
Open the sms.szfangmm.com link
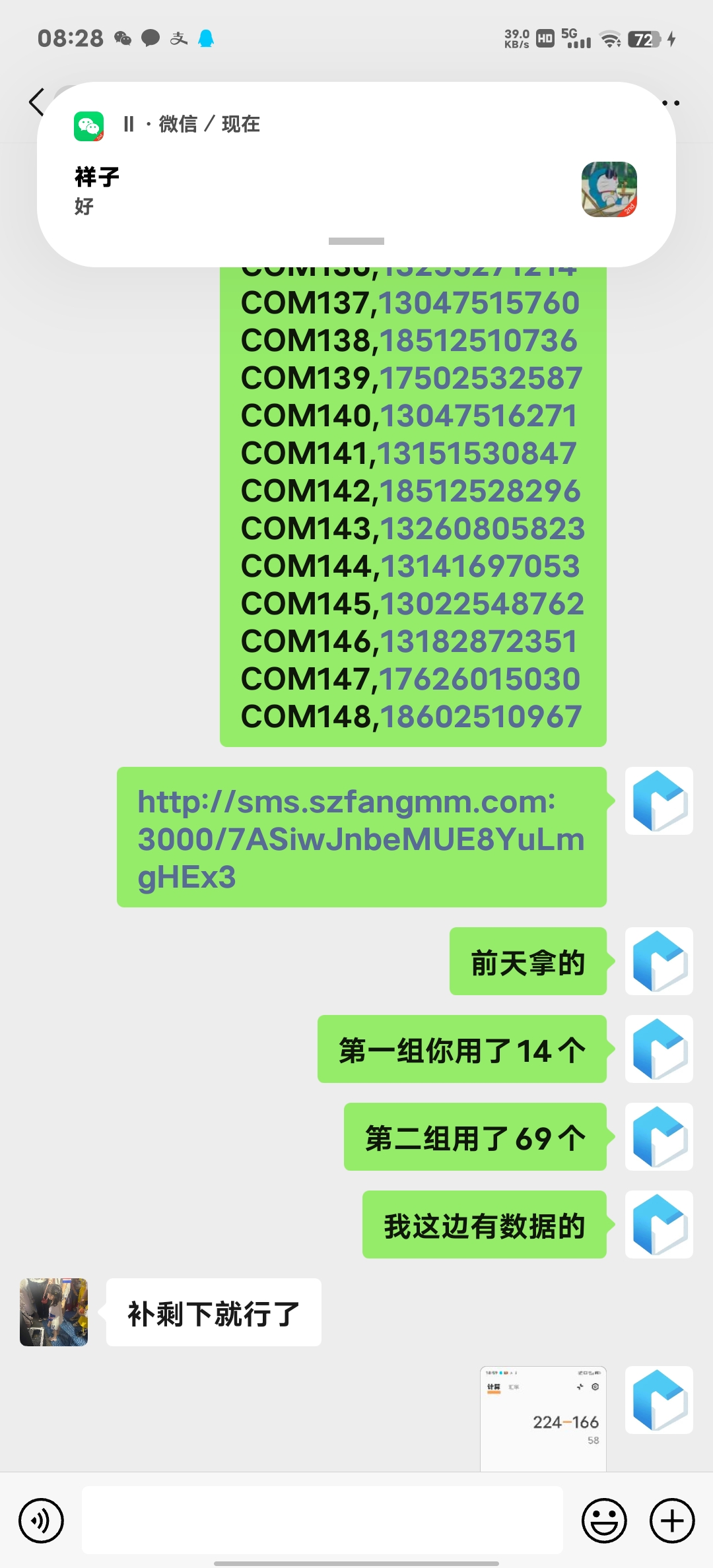360,839
